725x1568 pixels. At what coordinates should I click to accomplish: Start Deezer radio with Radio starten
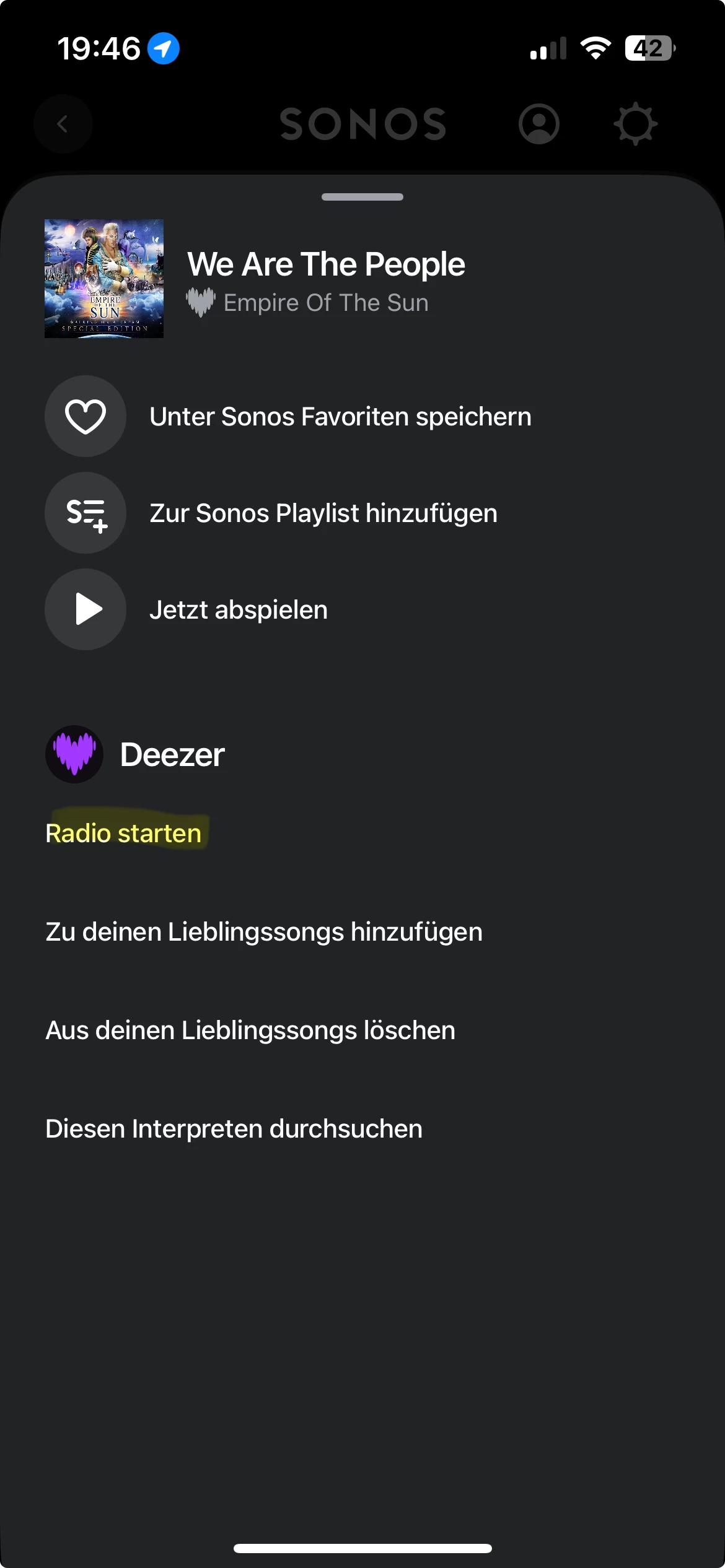coord(124,834)
